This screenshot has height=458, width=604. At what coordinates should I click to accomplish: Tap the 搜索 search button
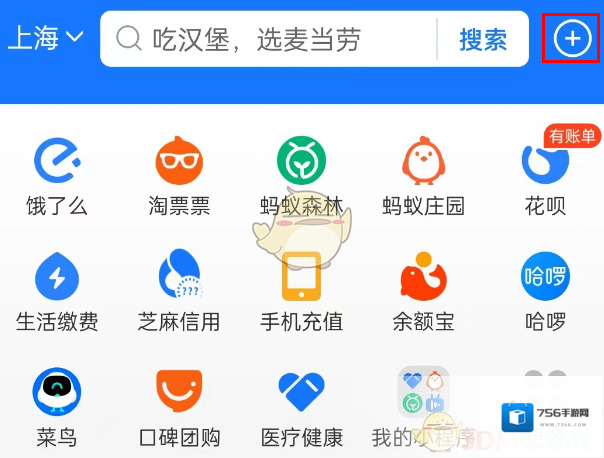click(483, 39)
